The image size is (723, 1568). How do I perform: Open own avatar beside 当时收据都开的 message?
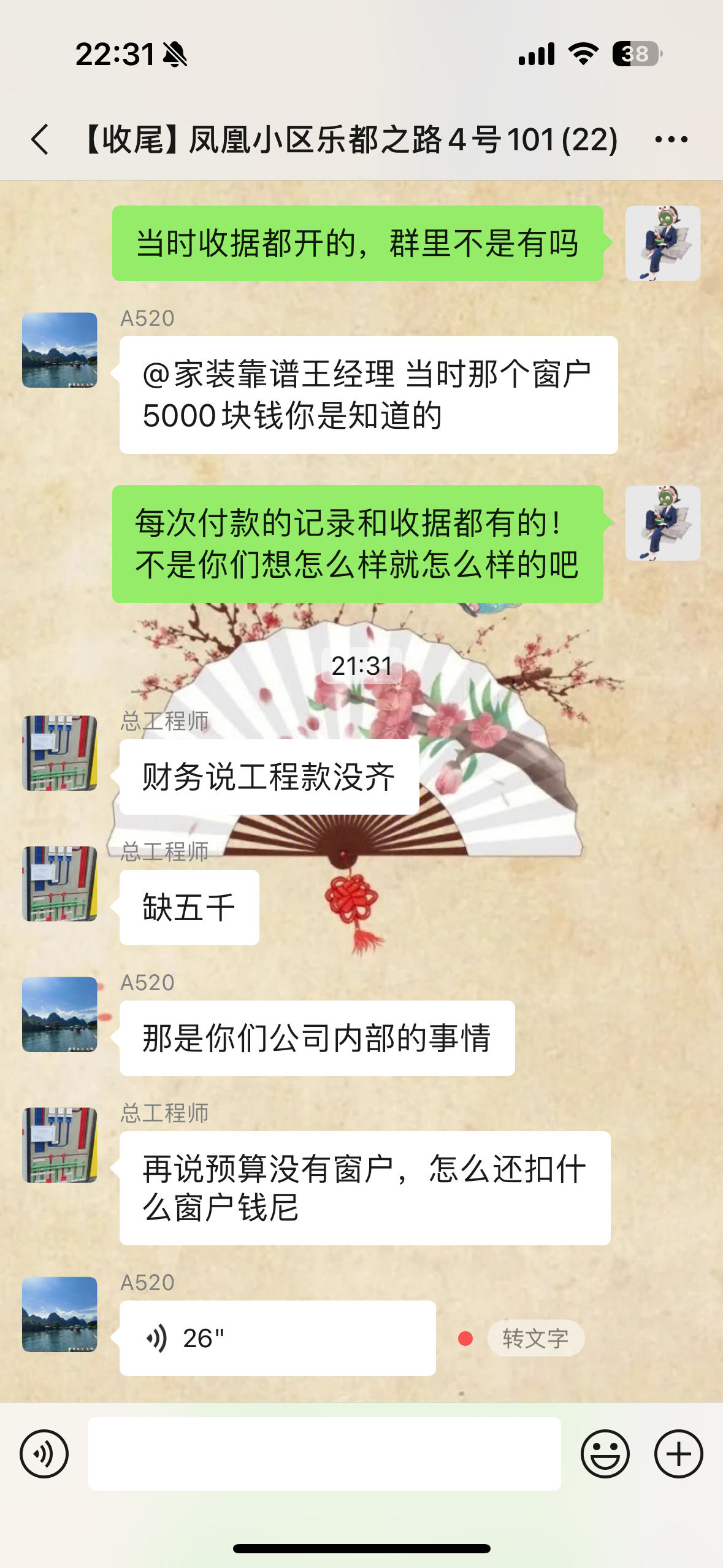click(x=662, y=244)
